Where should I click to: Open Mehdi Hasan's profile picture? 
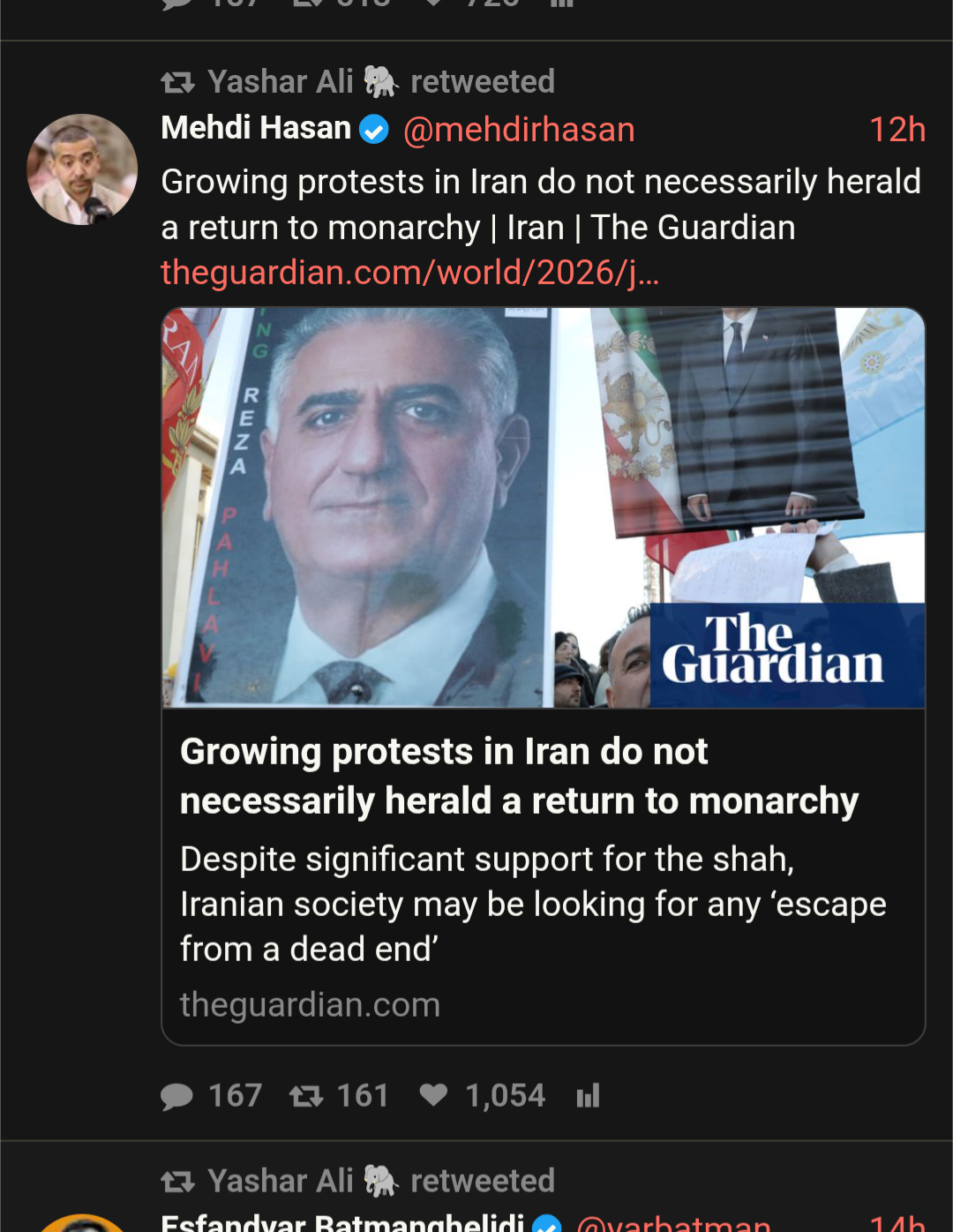click(x=82, y=169)
